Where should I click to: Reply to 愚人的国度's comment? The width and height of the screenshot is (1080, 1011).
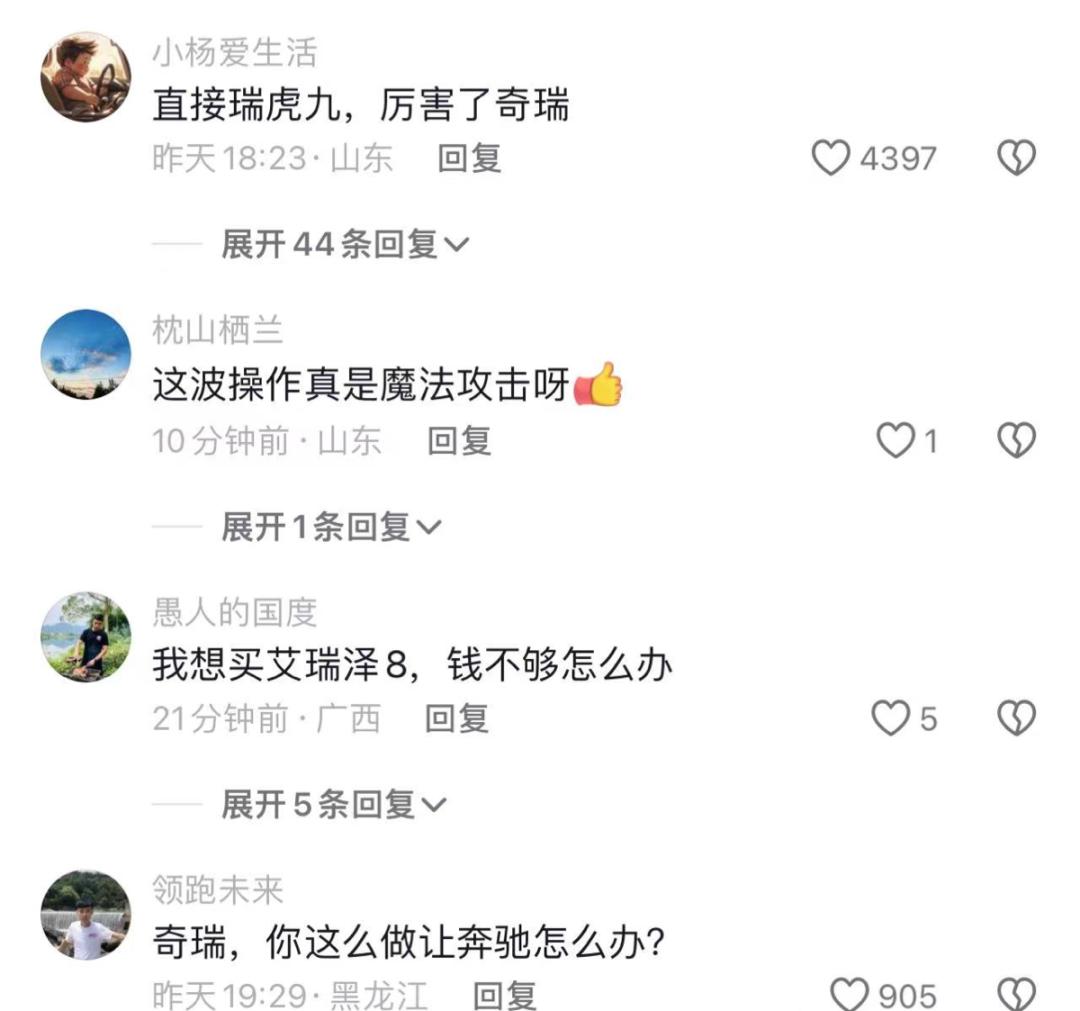pyautogui.click(x=457, y=718)
